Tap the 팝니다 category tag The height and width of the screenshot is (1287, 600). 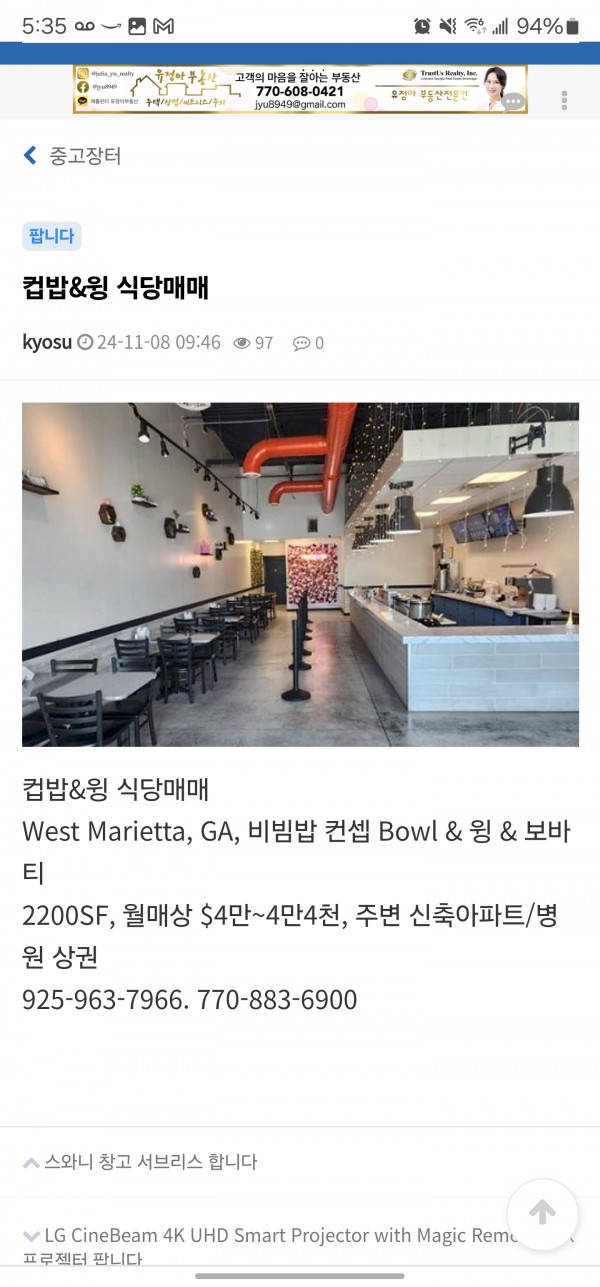point(51,237)
